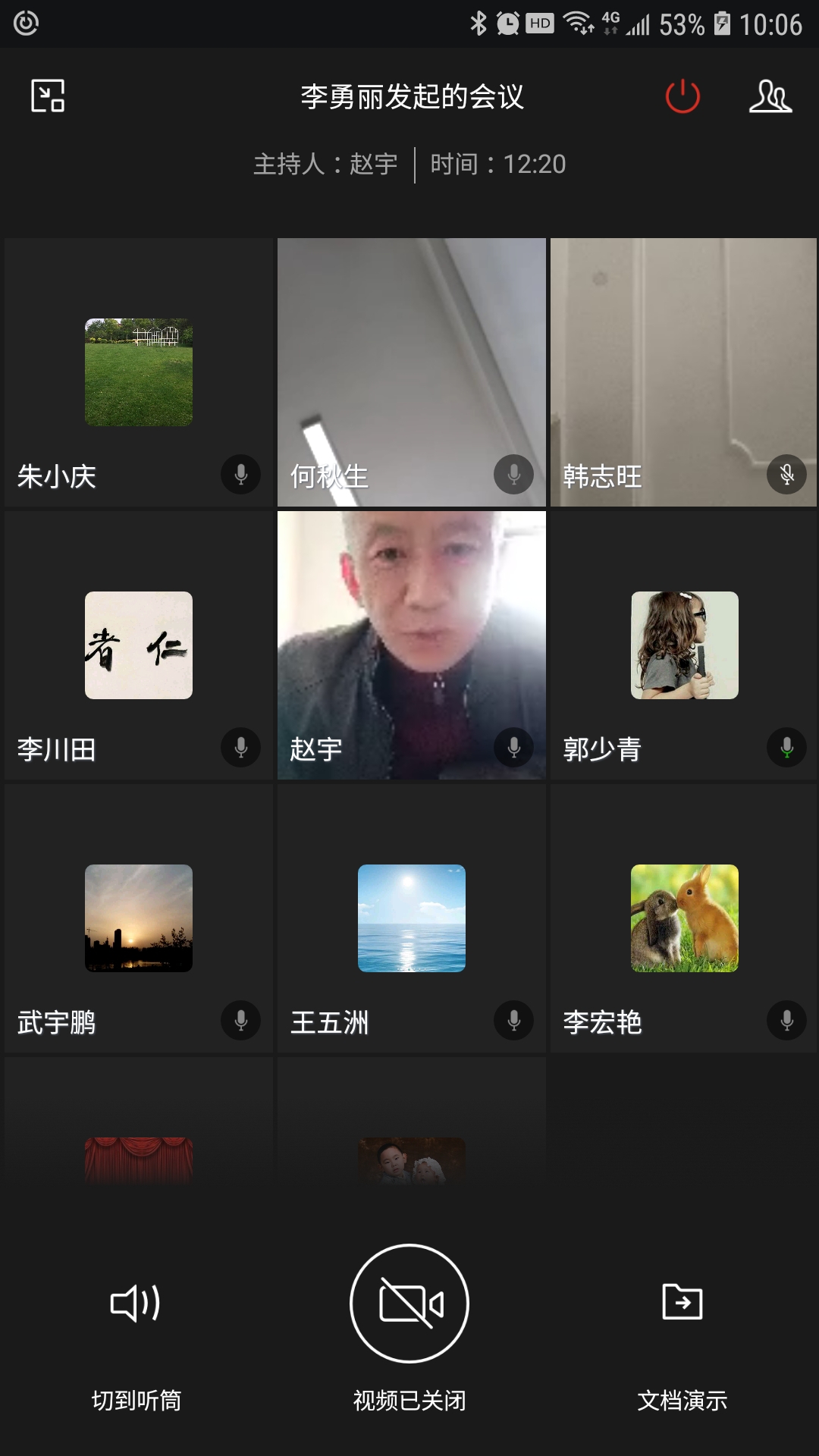This screenshot has height=1456, width=819.
Task: Open the participants list
Action: 770,96
